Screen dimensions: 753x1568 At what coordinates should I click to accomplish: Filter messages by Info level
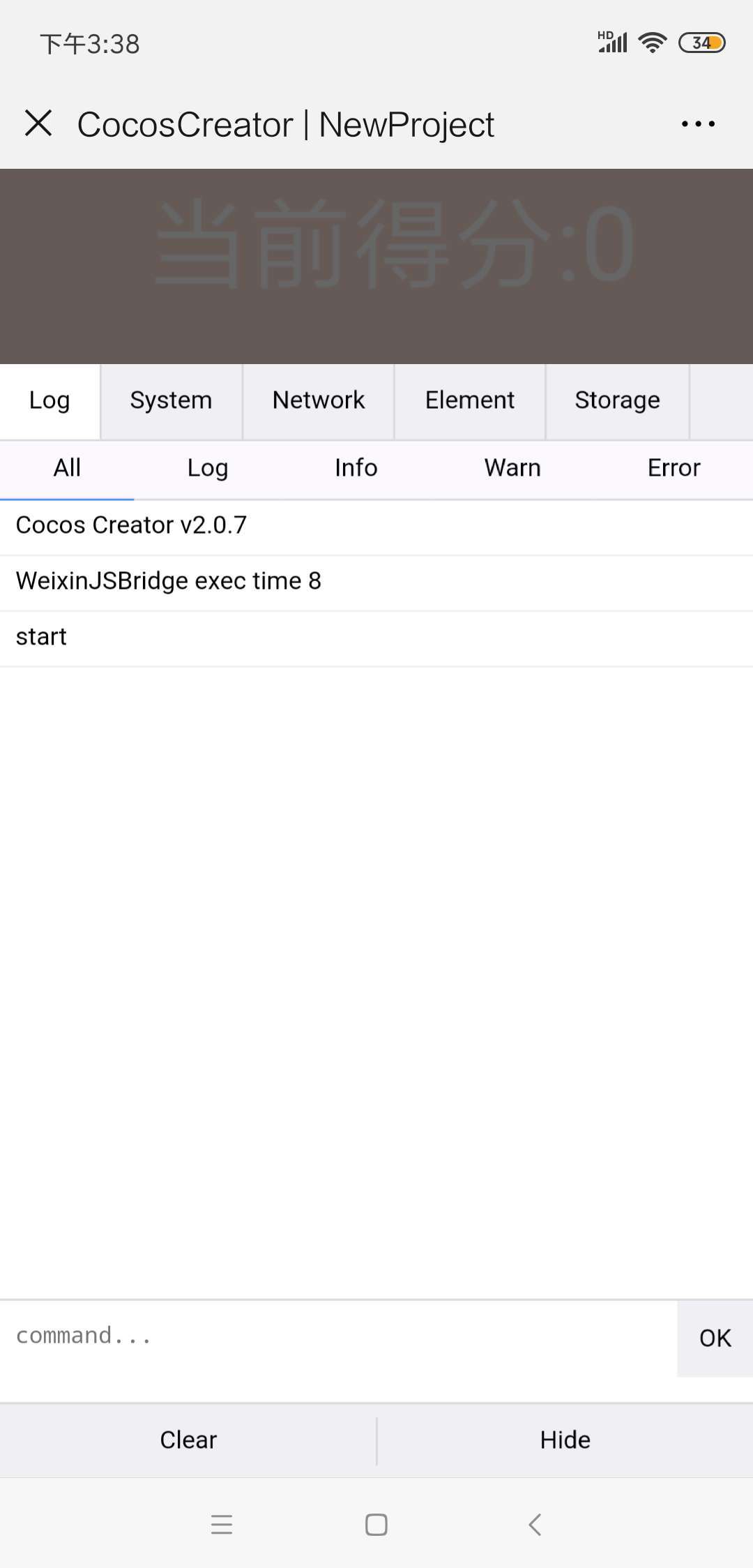tap(356, 468)
